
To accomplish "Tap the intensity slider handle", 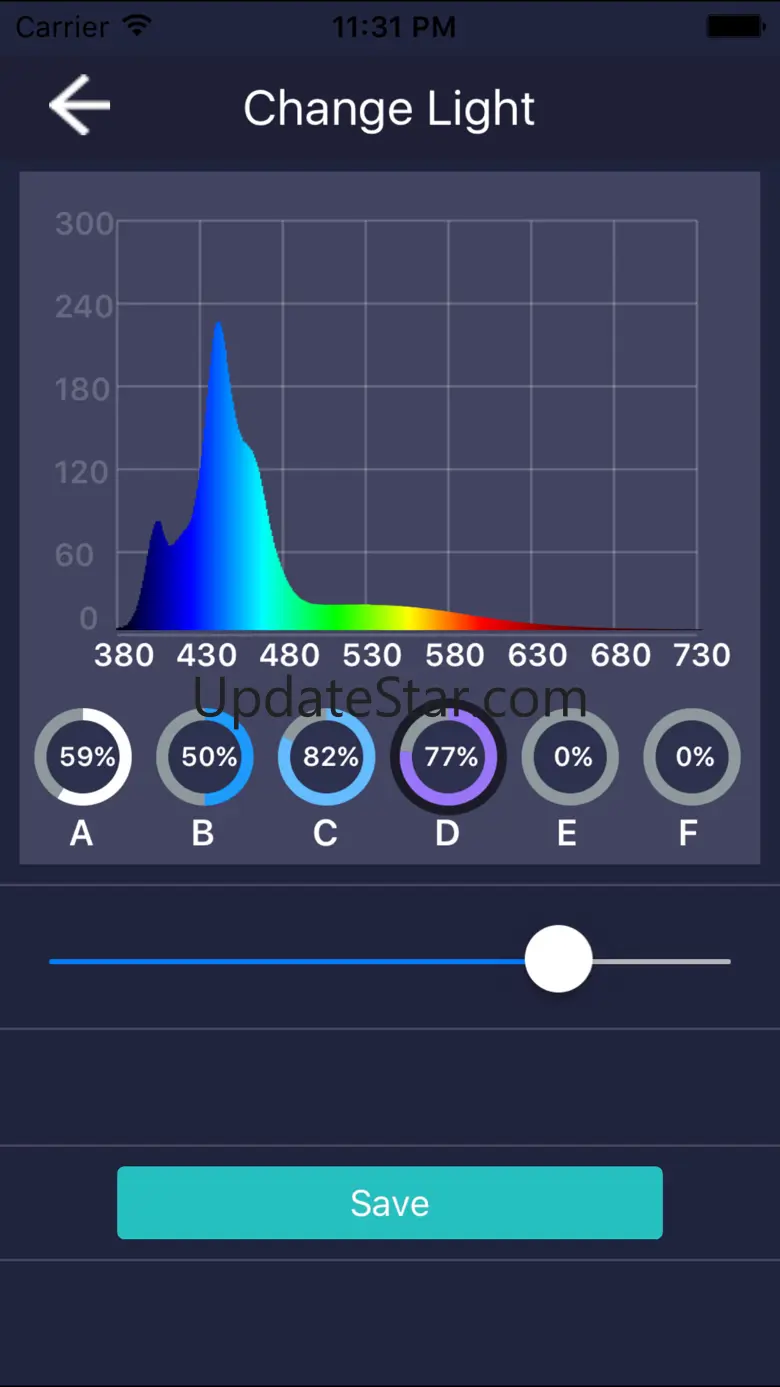I will click(558, 959).
